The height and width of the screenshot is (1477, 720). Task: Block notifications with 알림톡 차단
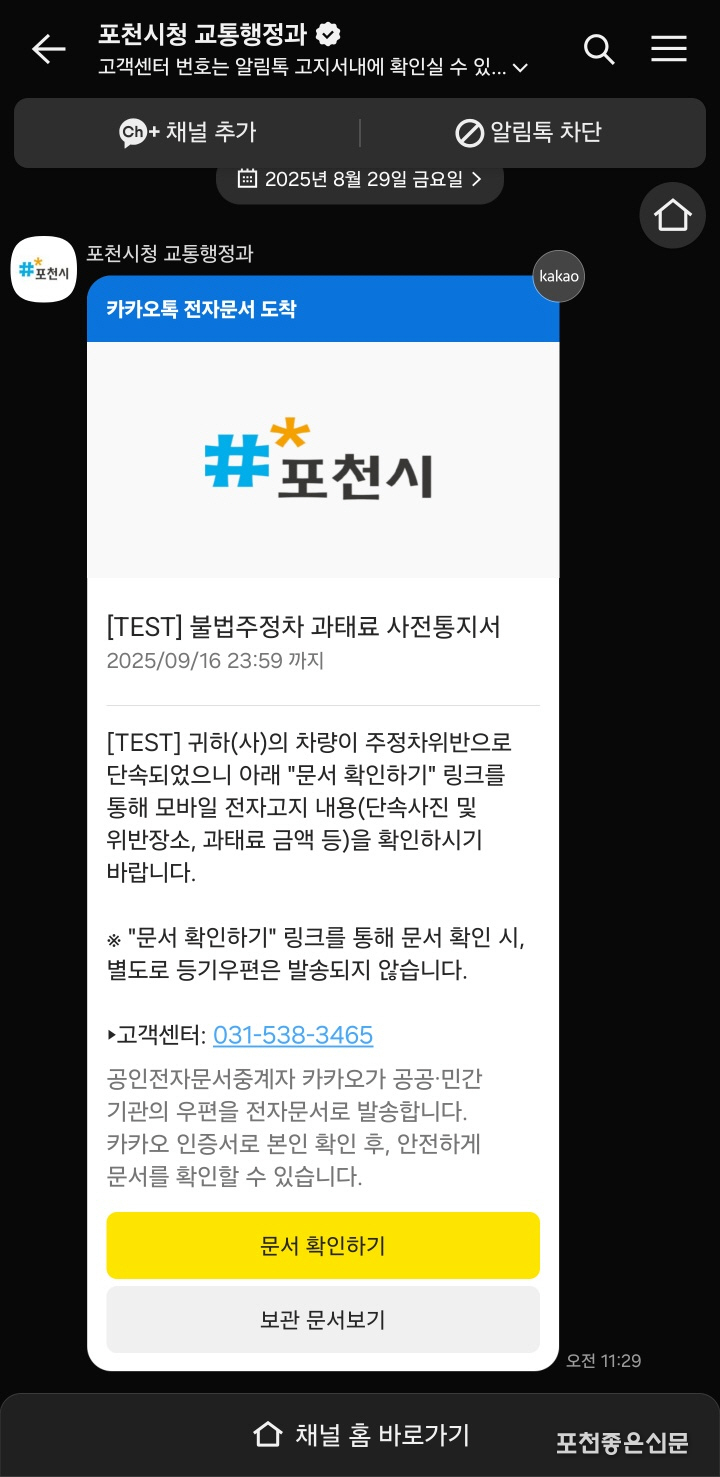[x=529, y=132]
